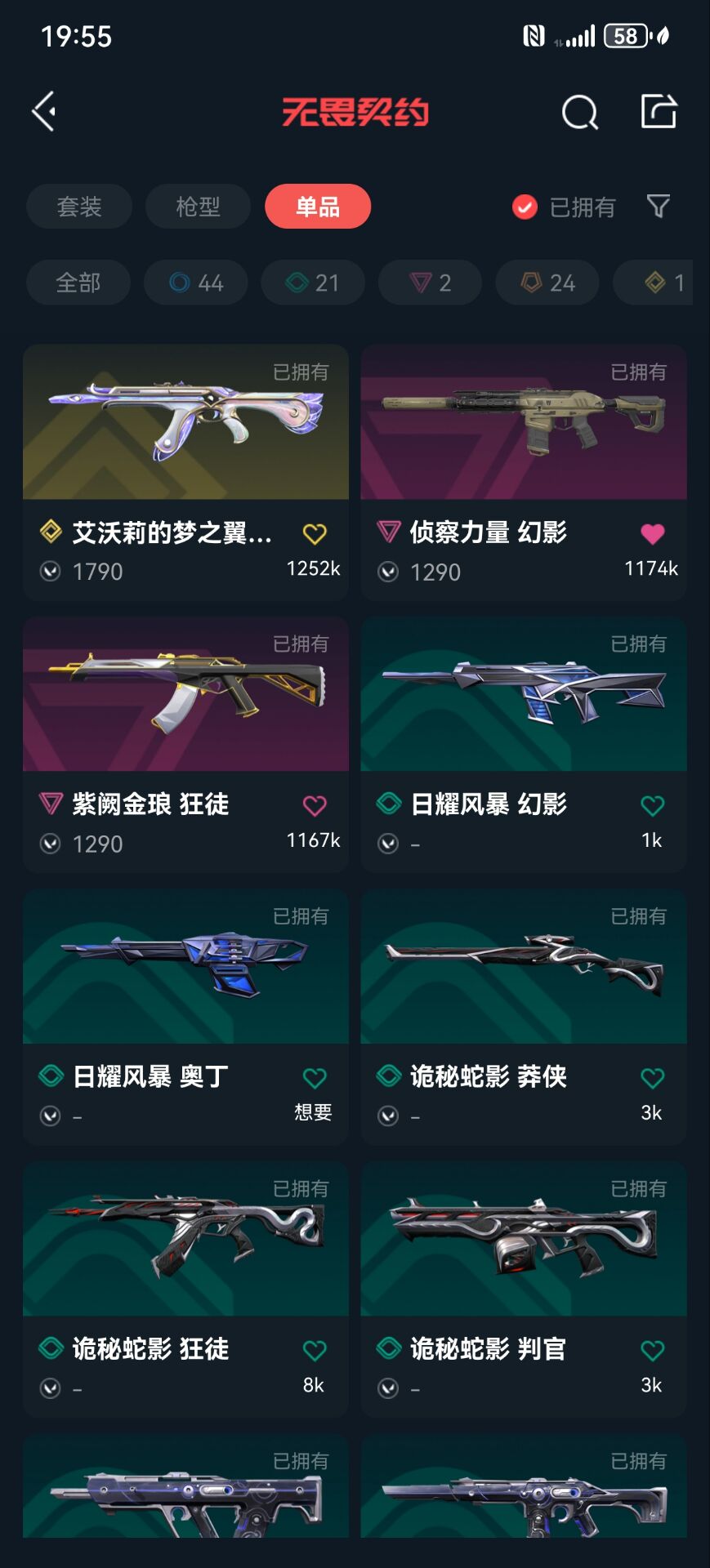Select the 全部 rarity chip
Image resolution: width=710 pixels, height=1568 pixels.
(x=78, y=283)
